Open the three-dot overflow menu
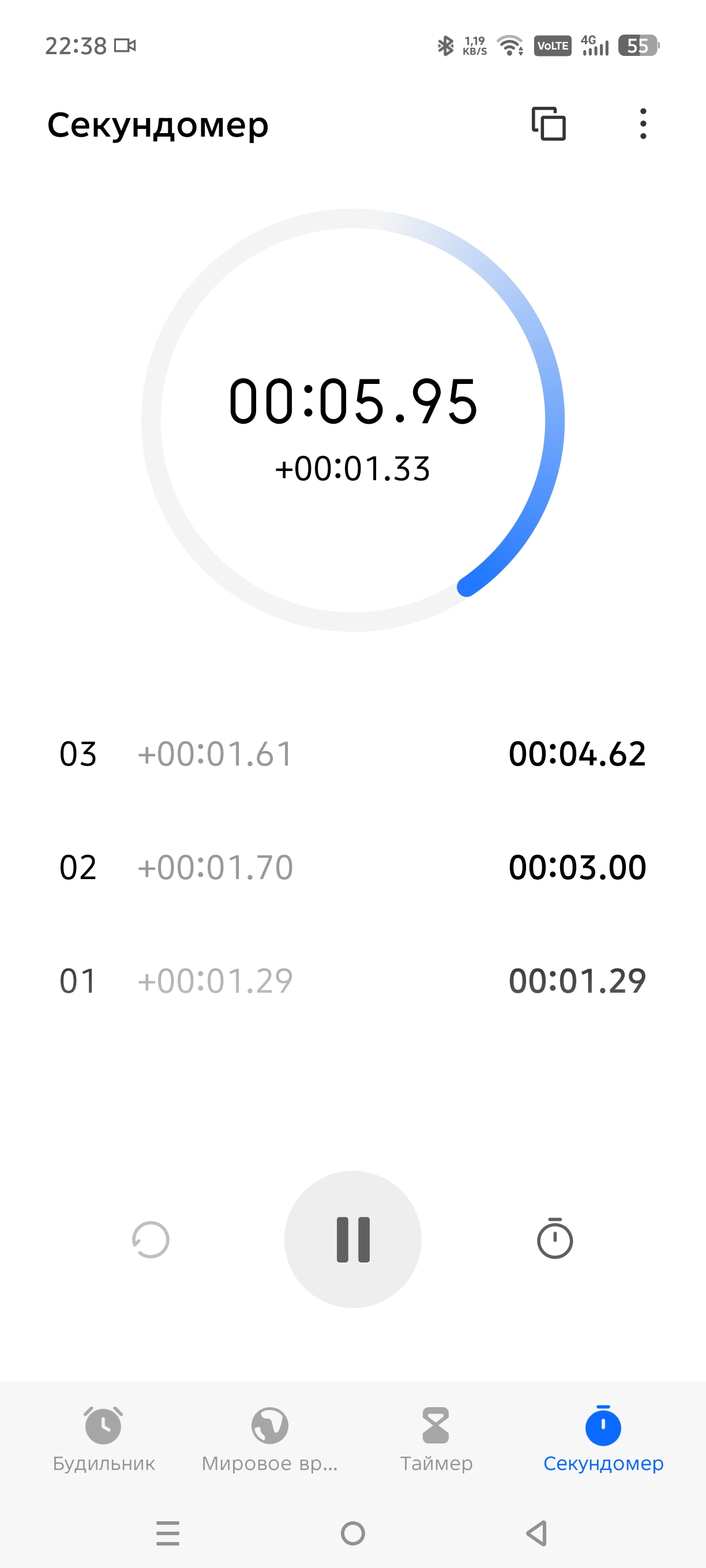 pyautogui.click(x=643, y=123)
